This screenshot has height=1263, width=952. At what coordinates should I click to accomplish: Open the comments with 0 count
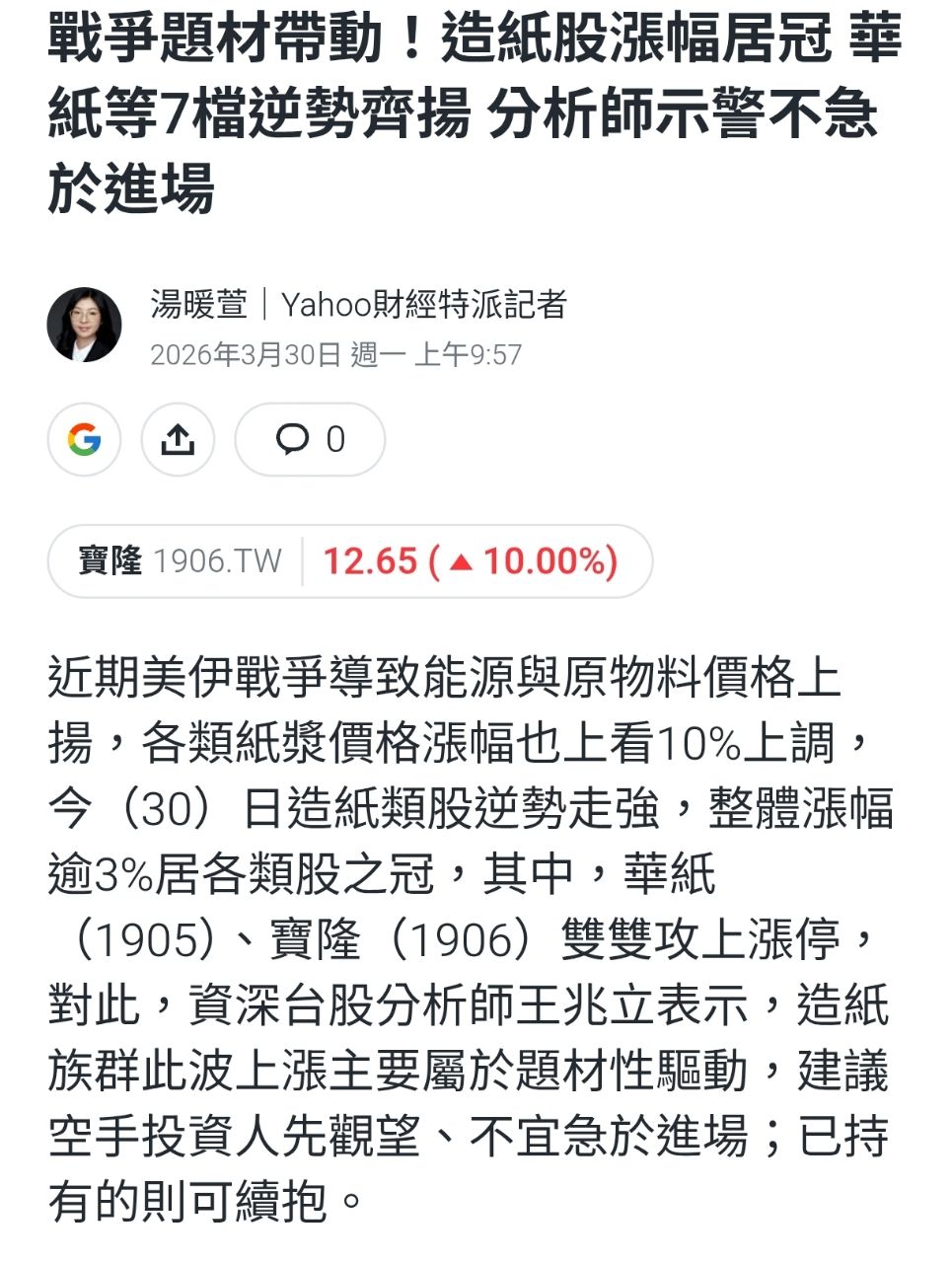pos(310,439)
